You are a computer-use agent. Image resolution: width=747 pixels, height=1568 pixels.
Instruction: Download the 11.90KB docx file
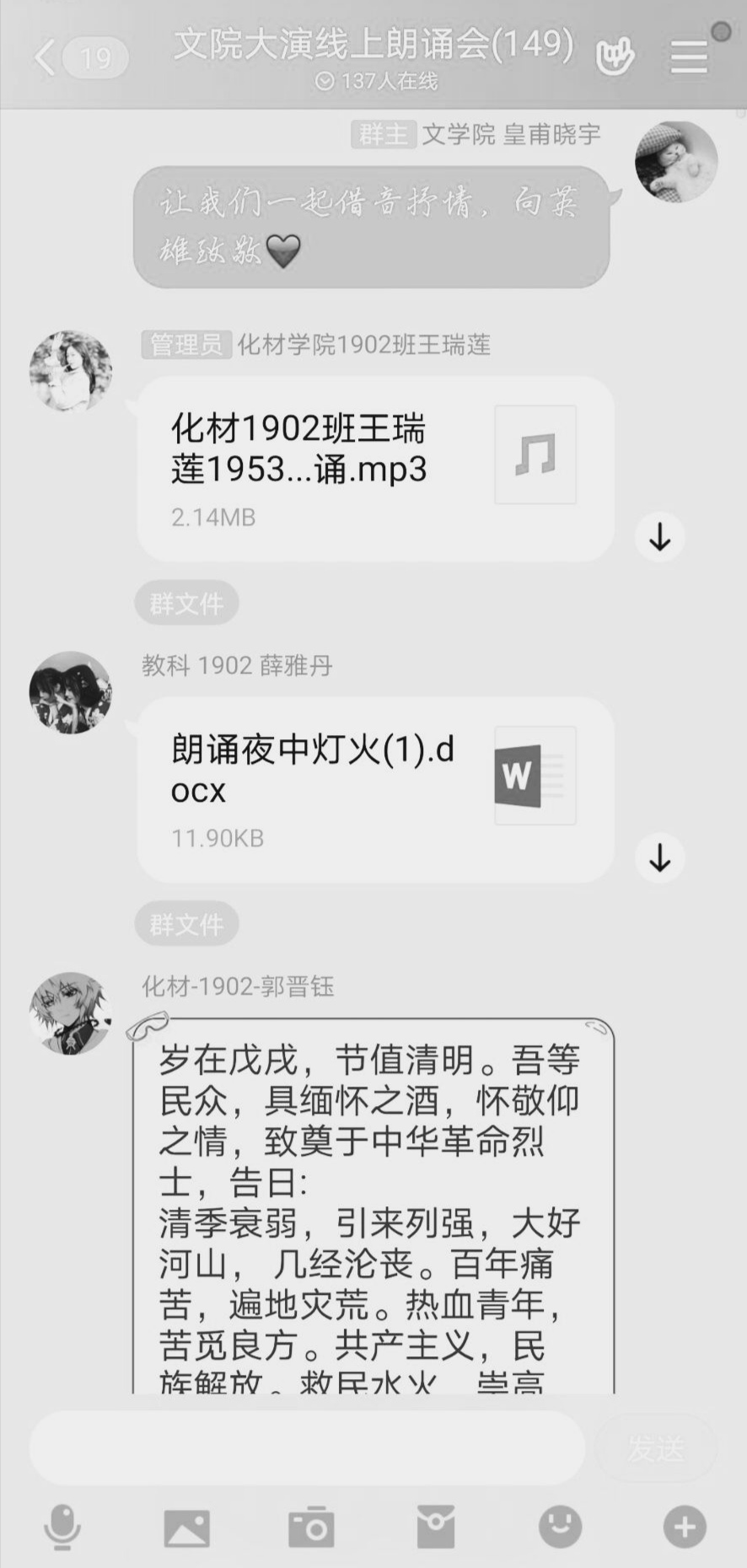[659, 858]
